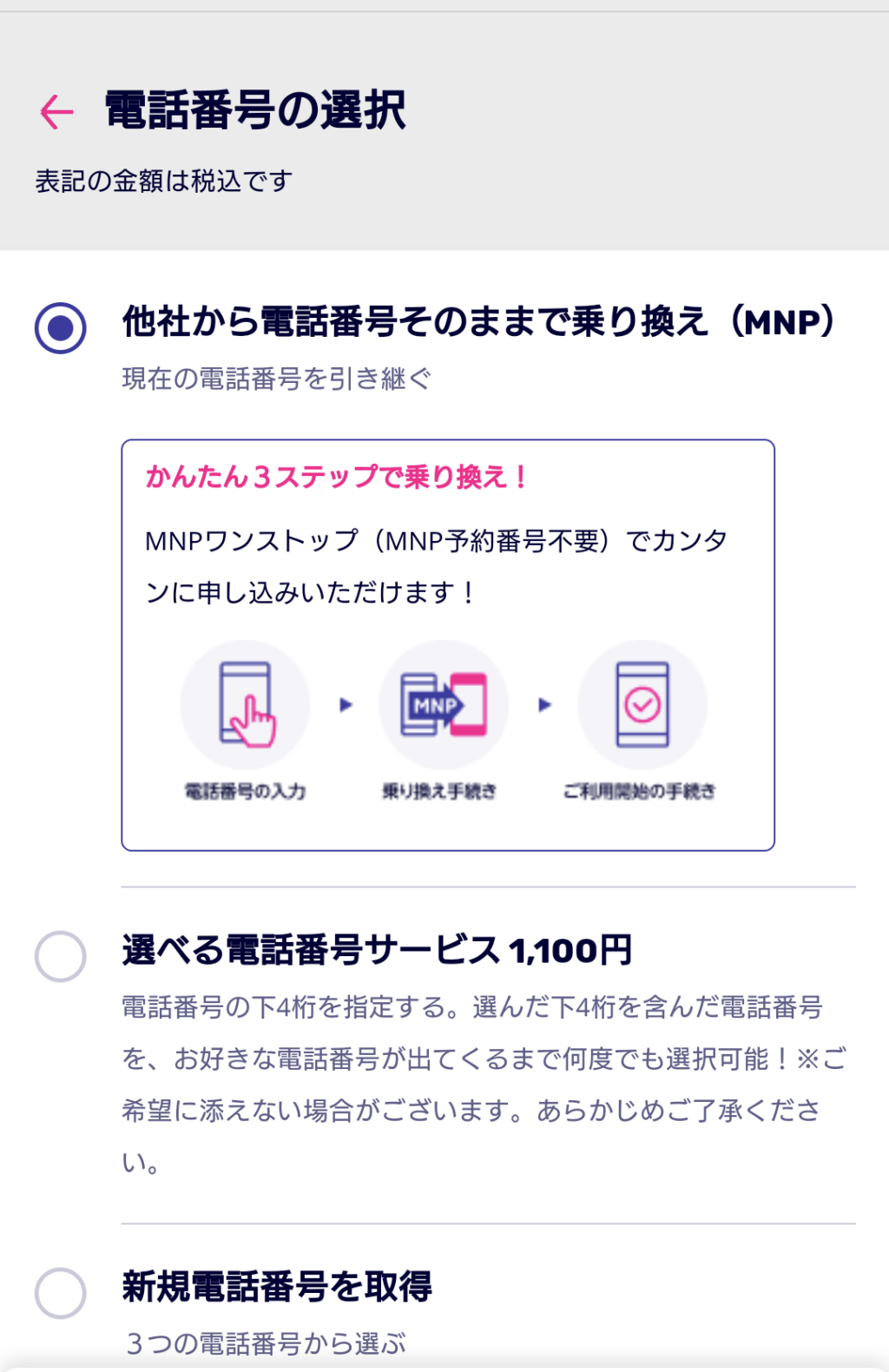Open the かんたん3ステップで乗り換え info card

pos(448,643)
